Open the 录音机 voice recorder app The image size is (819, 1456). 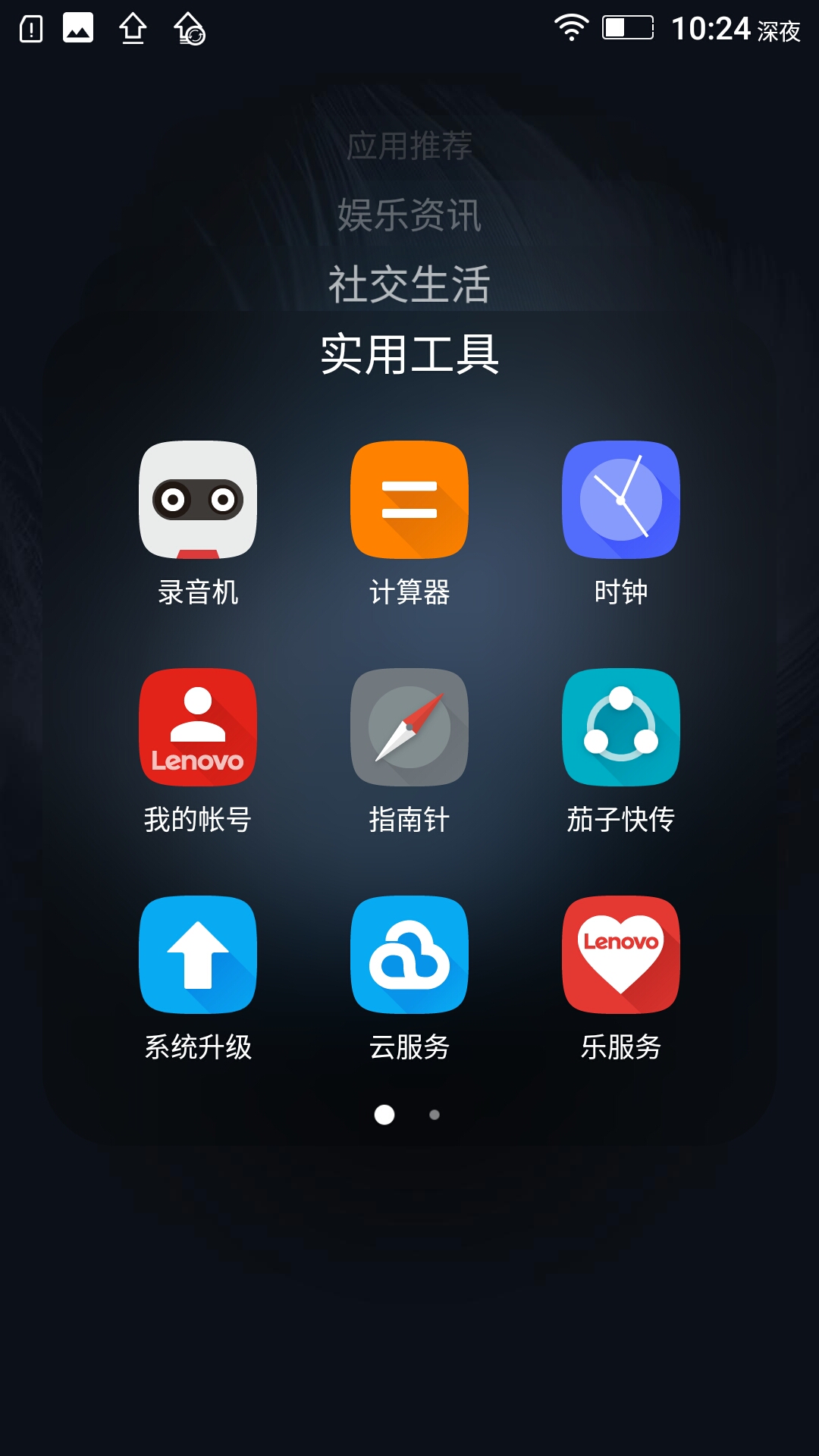click(x=197, y=500)
